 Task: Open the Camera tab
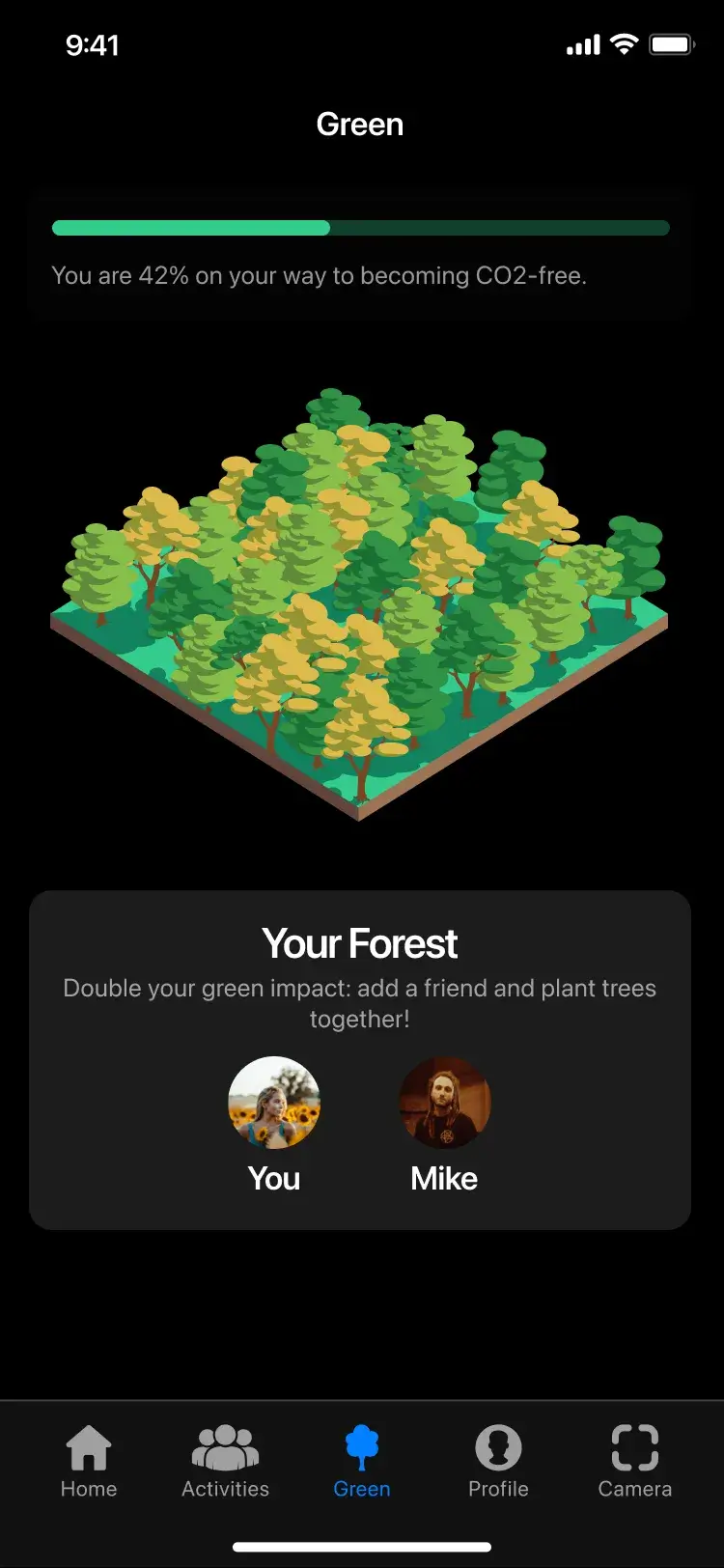(634, 1461)
